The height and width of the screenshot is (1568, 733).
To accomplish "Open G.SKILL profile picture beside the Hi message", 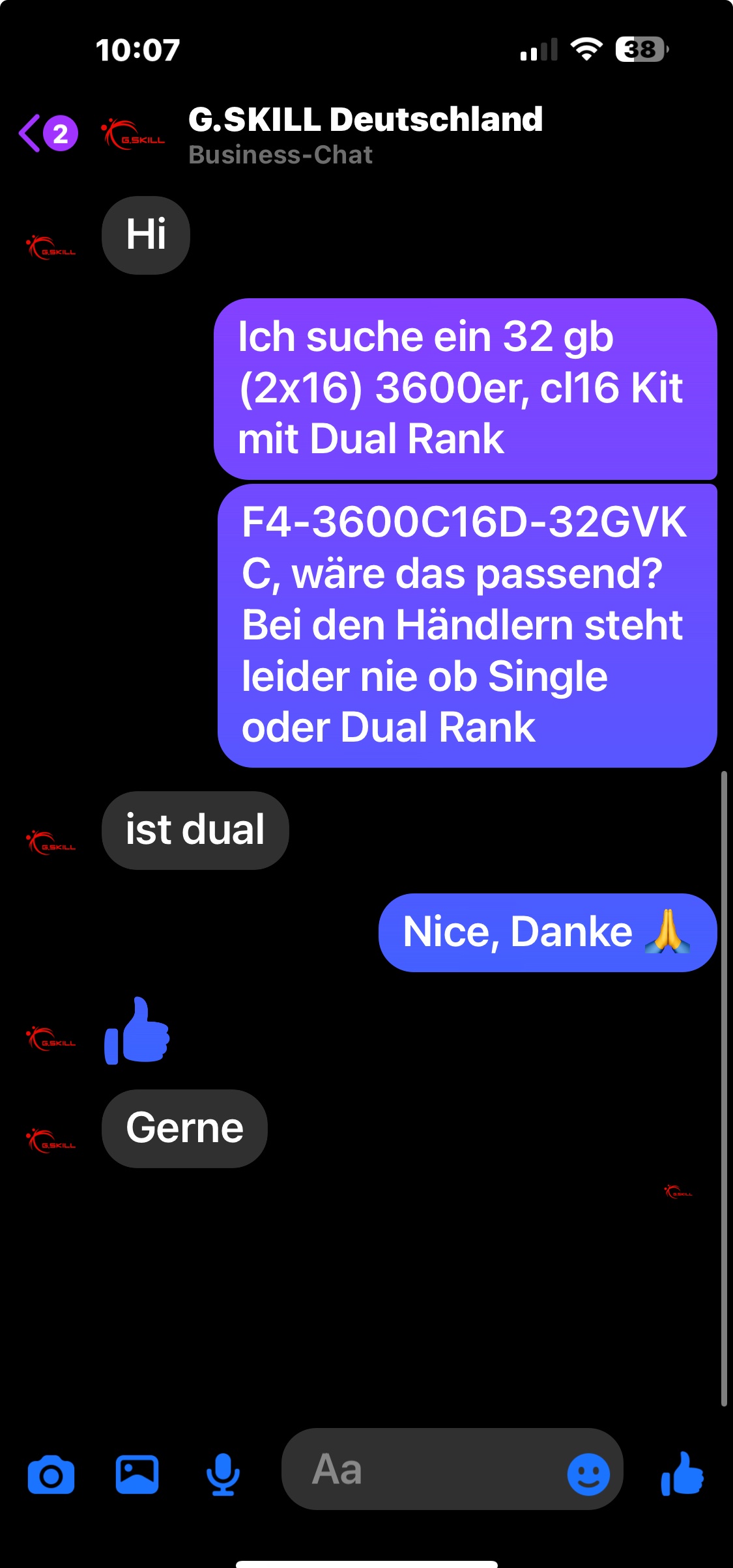I will click(x=51, y=248).
